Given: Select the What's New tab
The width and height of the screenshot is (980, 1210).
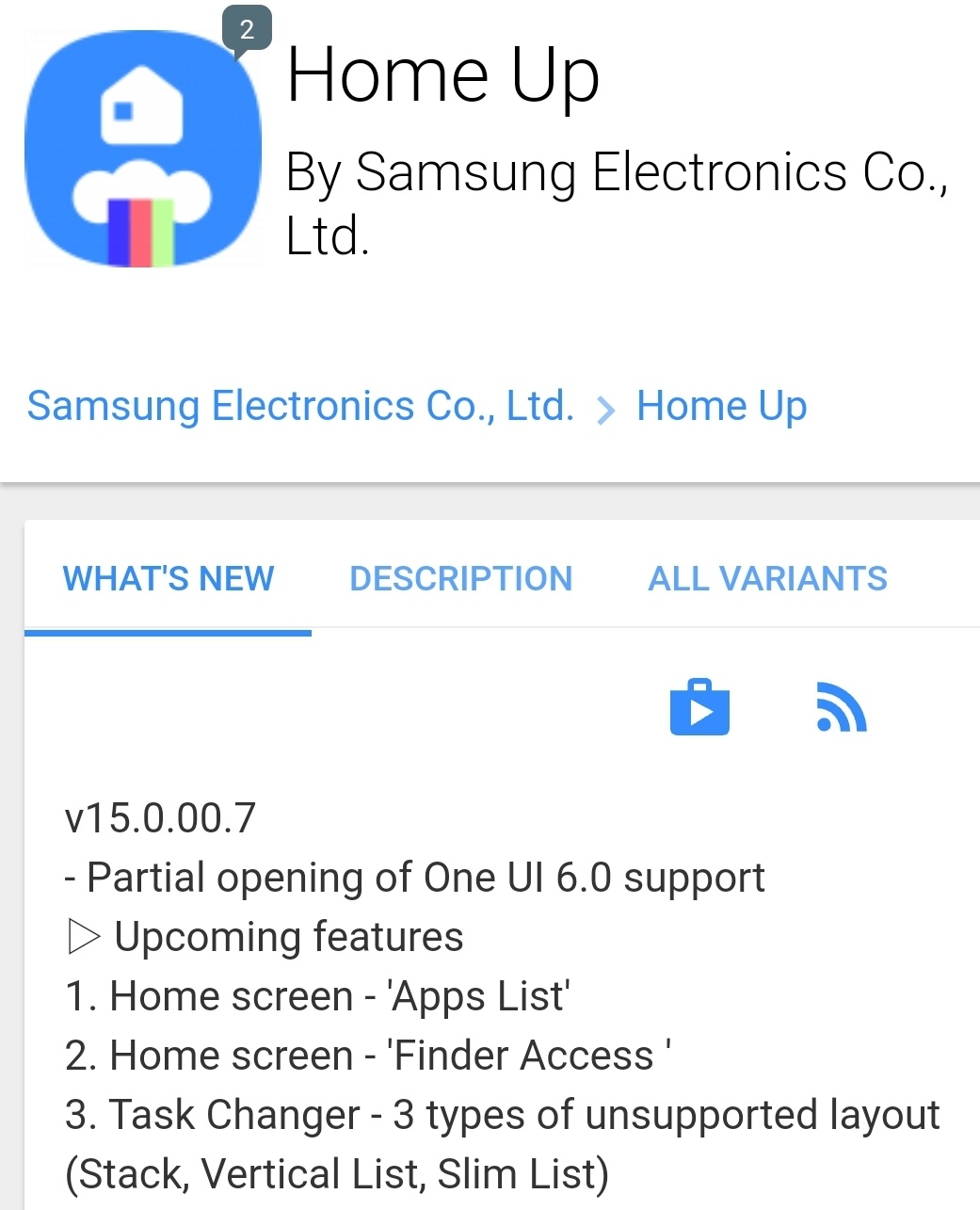Looking at the screenshot, I should point(169,578).
